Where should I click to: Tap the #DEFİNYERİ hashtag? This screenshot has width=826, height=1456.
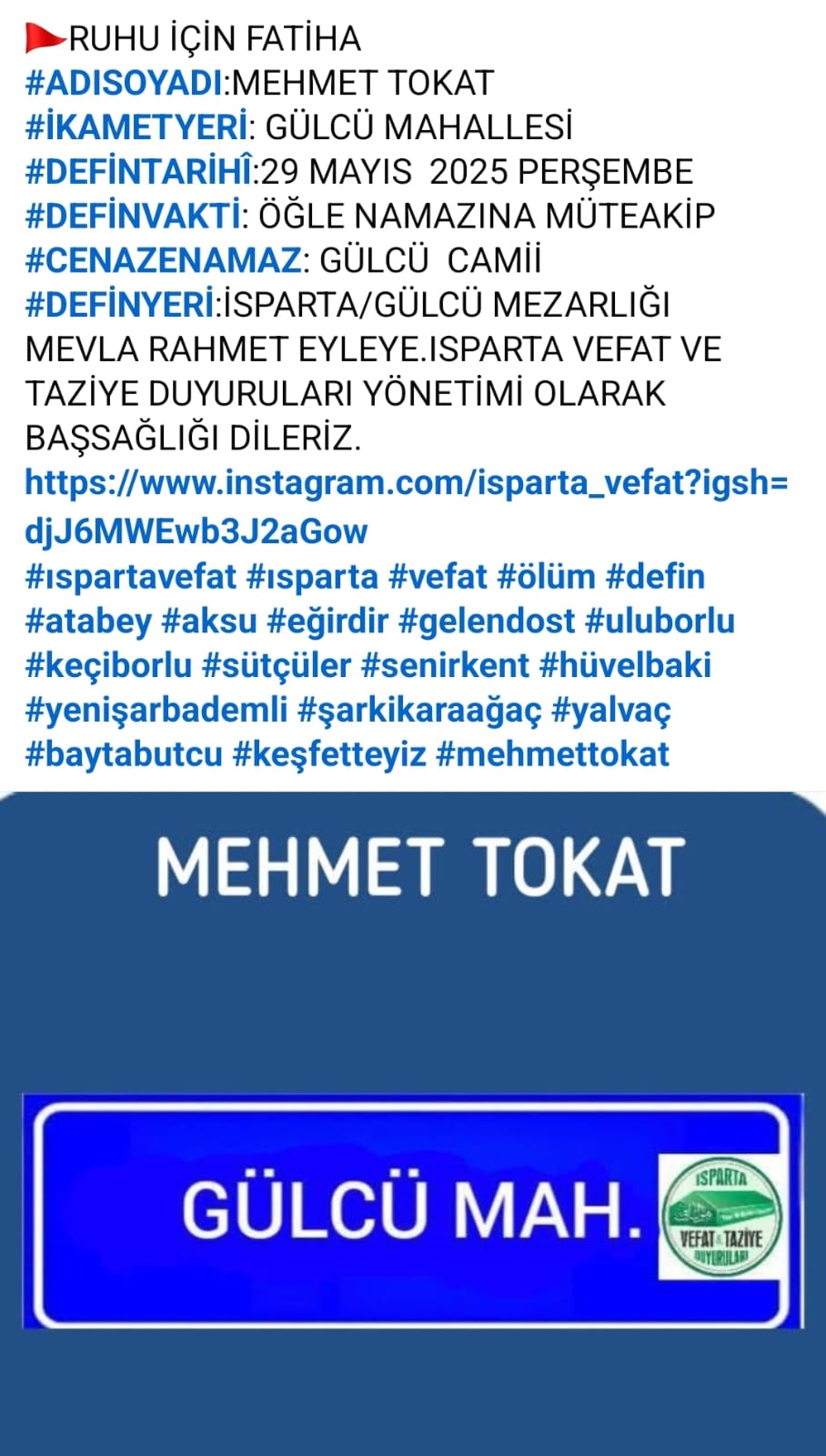tap(120, 305)
